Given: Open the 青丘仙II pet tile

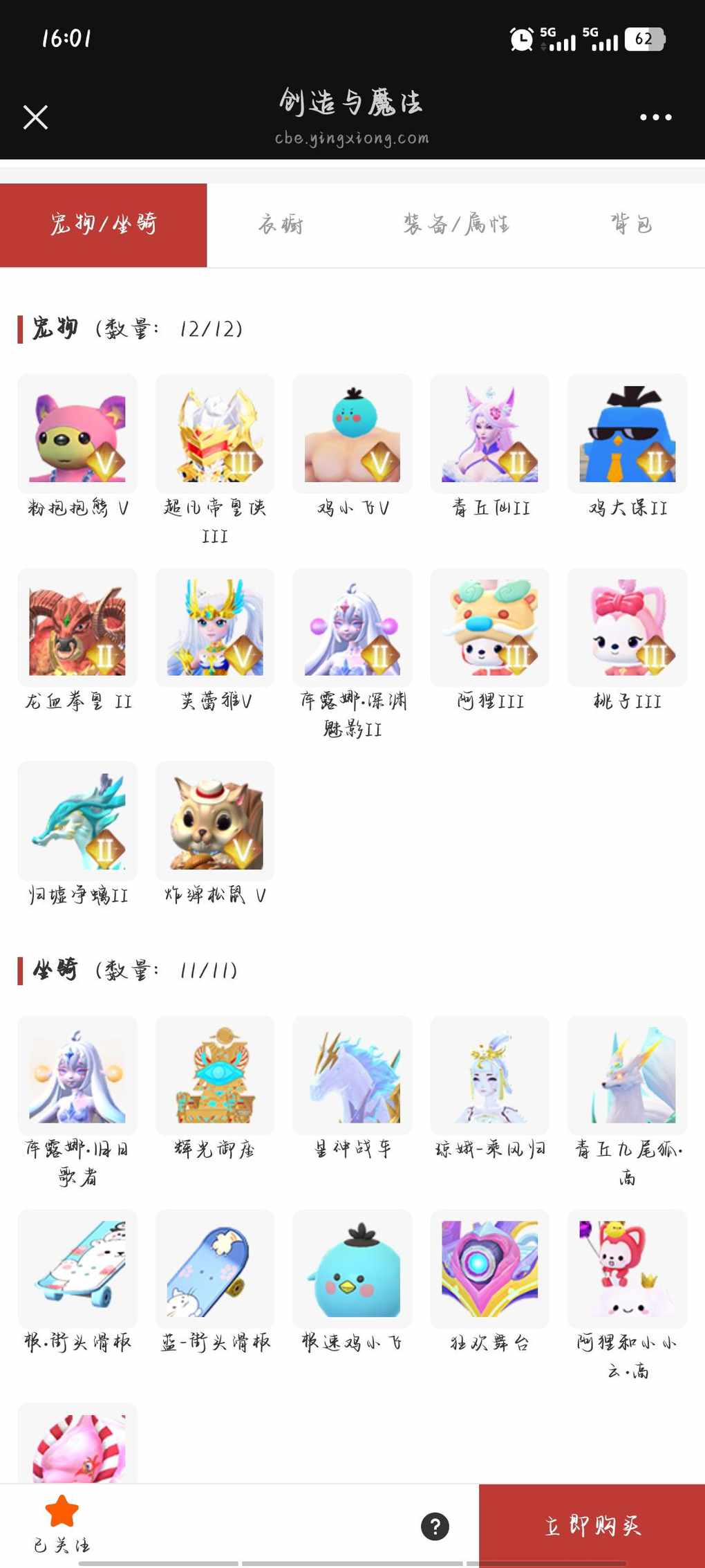Looking at the screenshot, I should 489,434.
